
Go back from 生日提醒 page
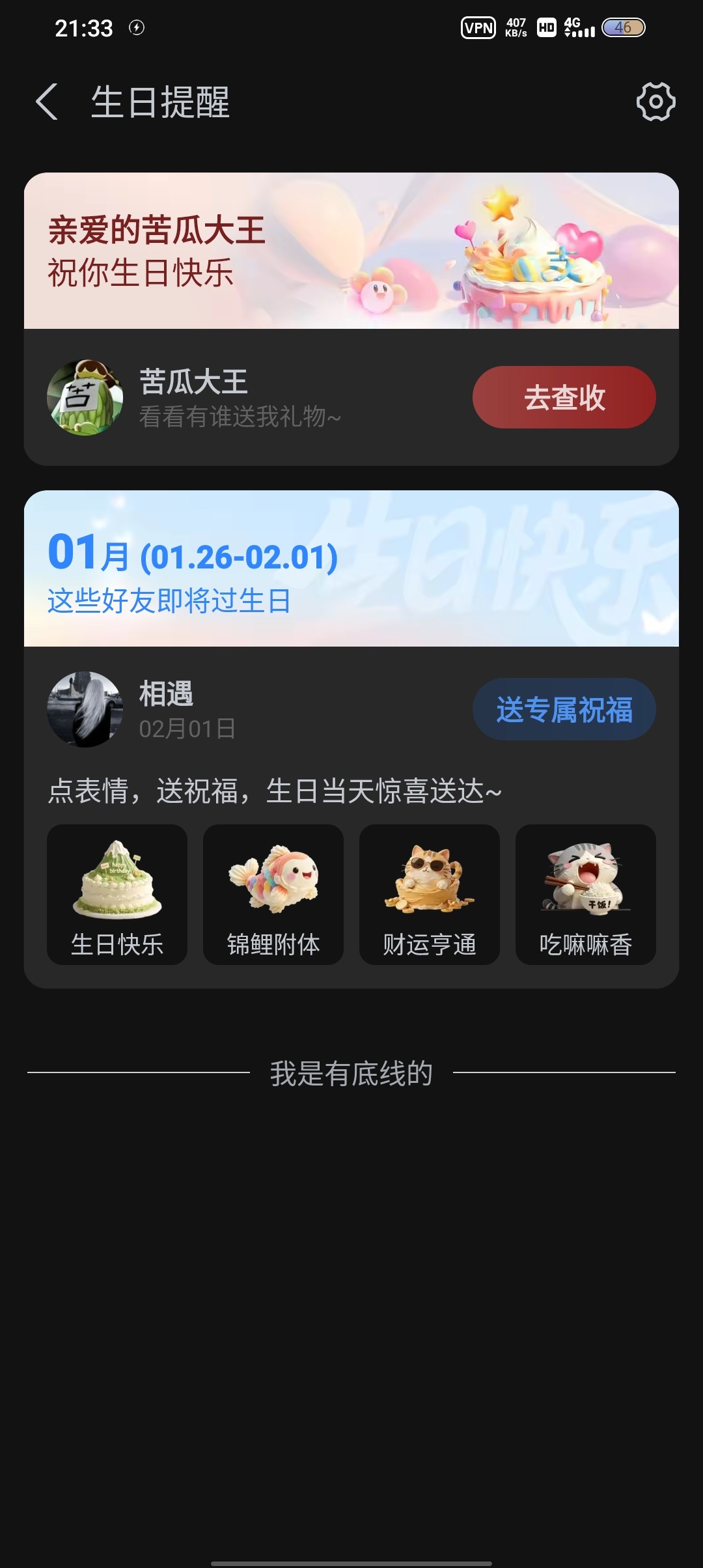47,102
